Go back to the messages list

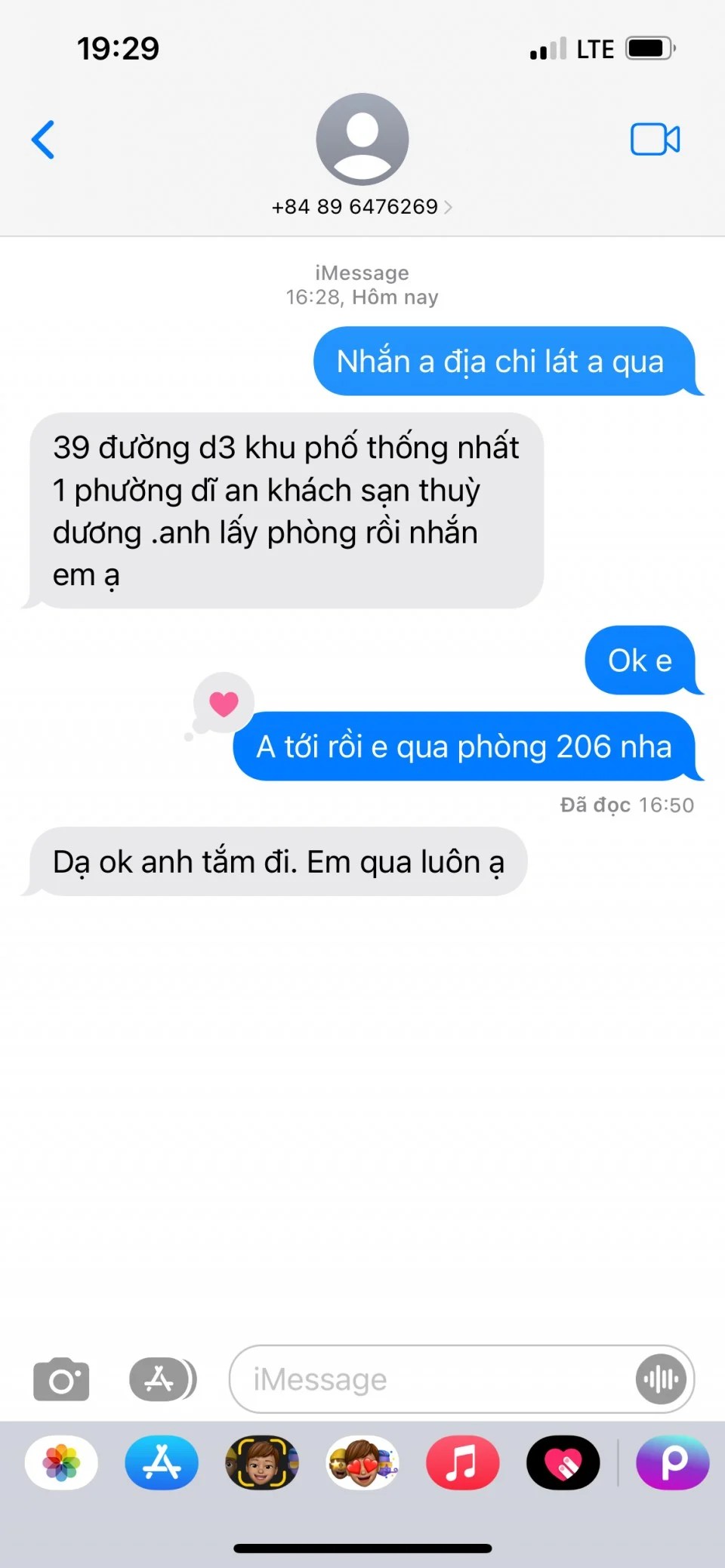click(43, 140)
